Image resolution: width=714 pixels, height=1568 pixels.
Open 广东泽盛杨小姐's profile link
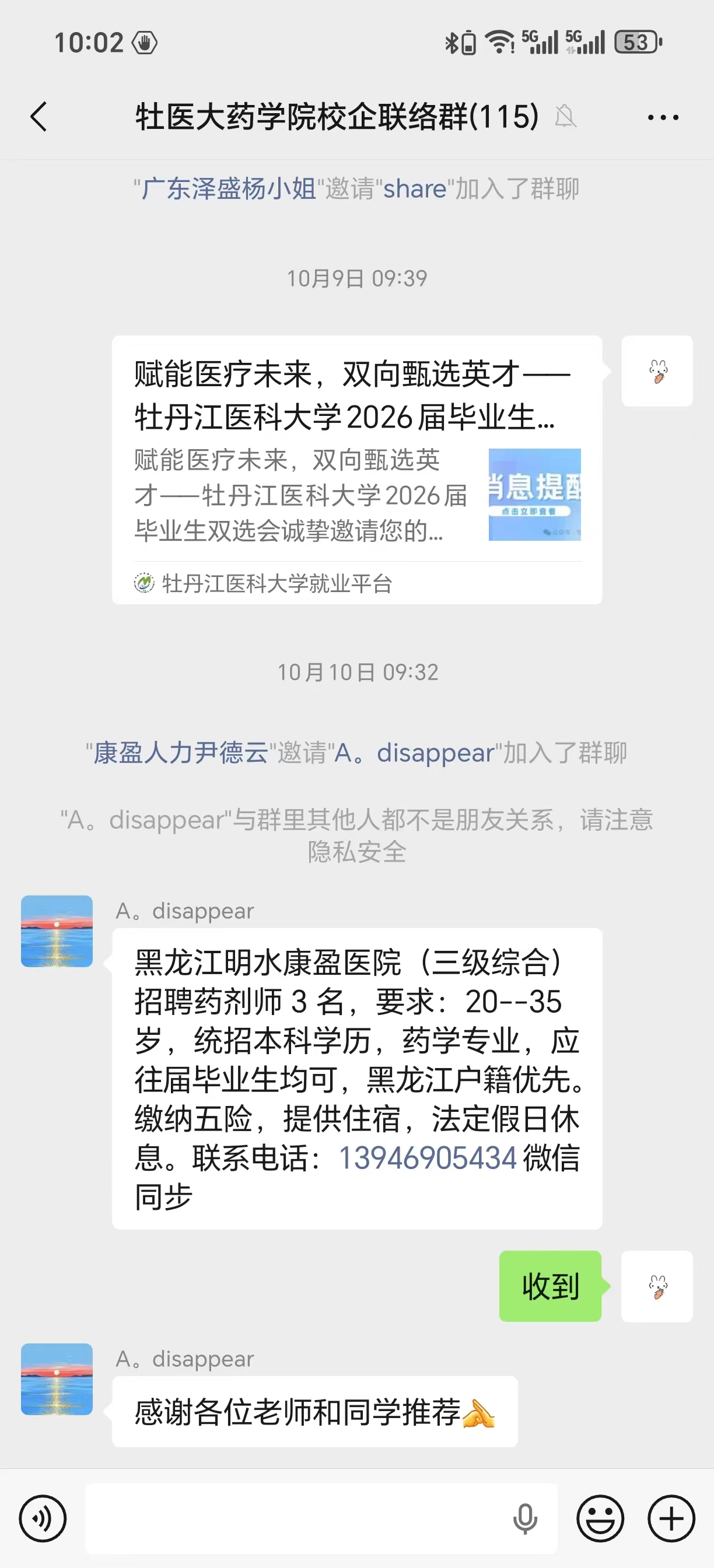coord(228,188)
